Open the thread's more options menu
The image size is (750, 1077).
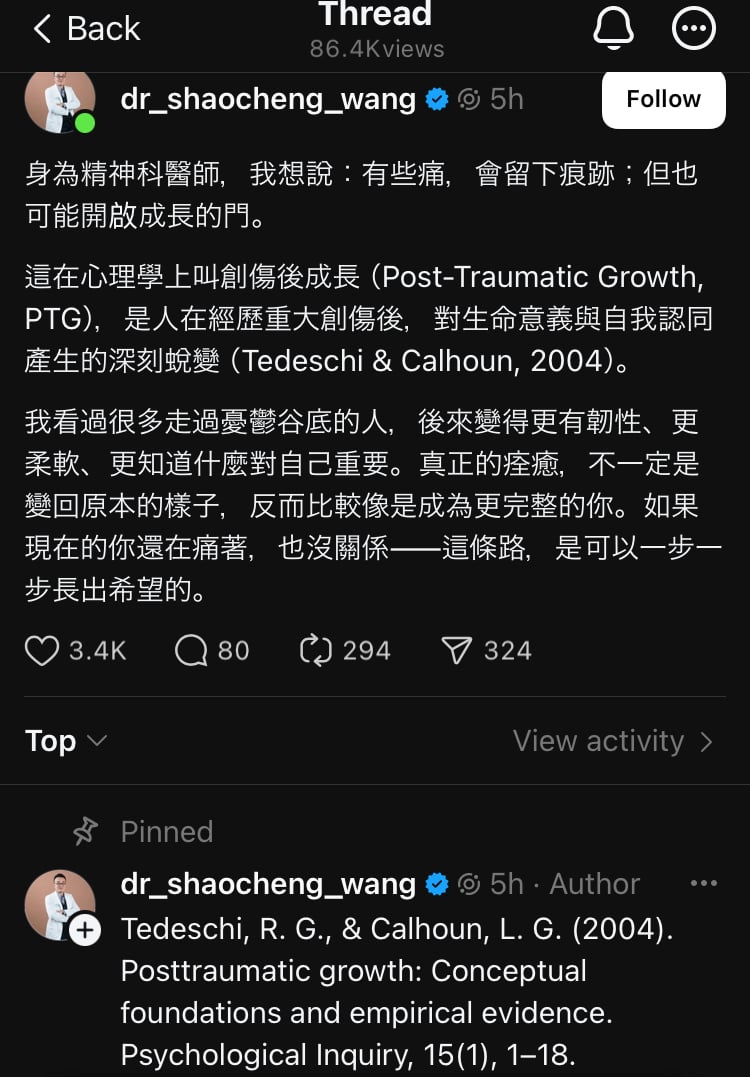tap(694, 29)
